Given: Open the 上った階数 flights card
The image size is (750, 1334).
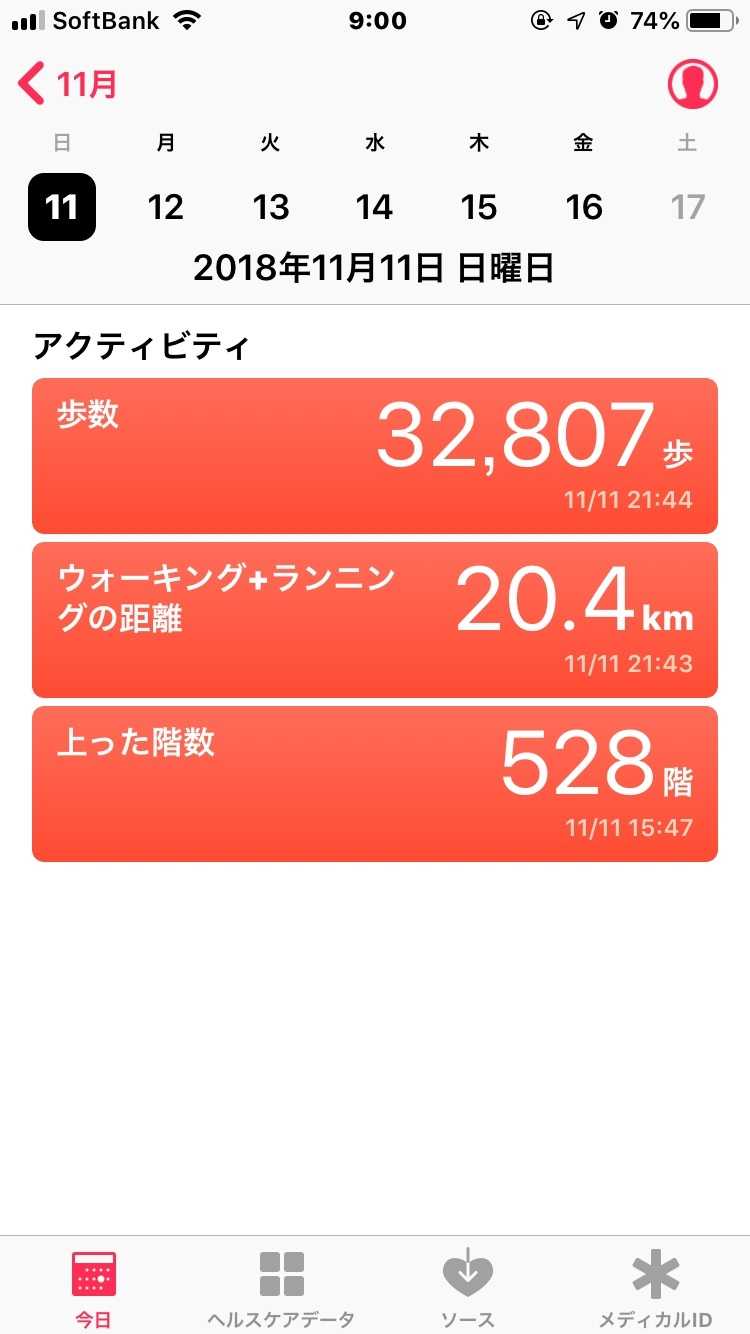Looking at the screenshot, I should pyautogui.click(x=374, y=784).
